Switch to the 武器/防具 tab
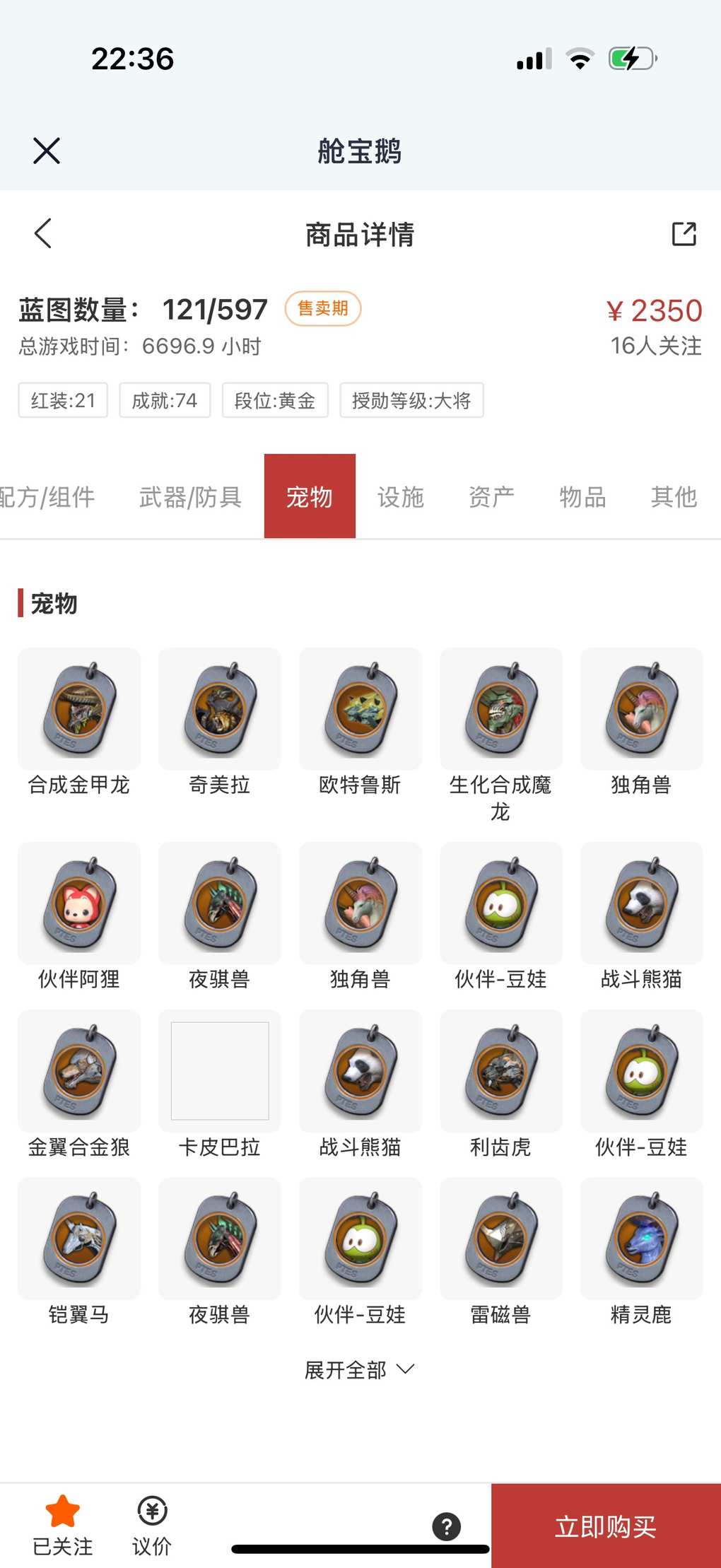 (x=190, y=497)
